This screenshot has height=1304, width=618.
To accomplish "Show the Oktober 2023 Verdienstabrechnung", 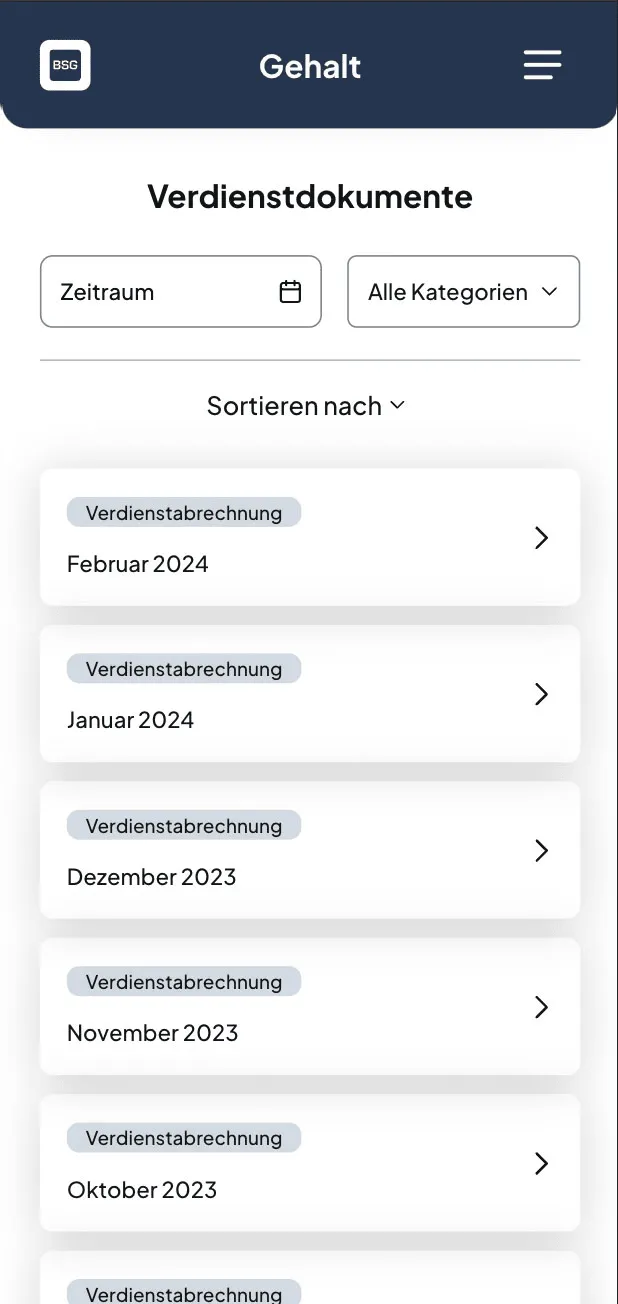I will (310, 1163).
